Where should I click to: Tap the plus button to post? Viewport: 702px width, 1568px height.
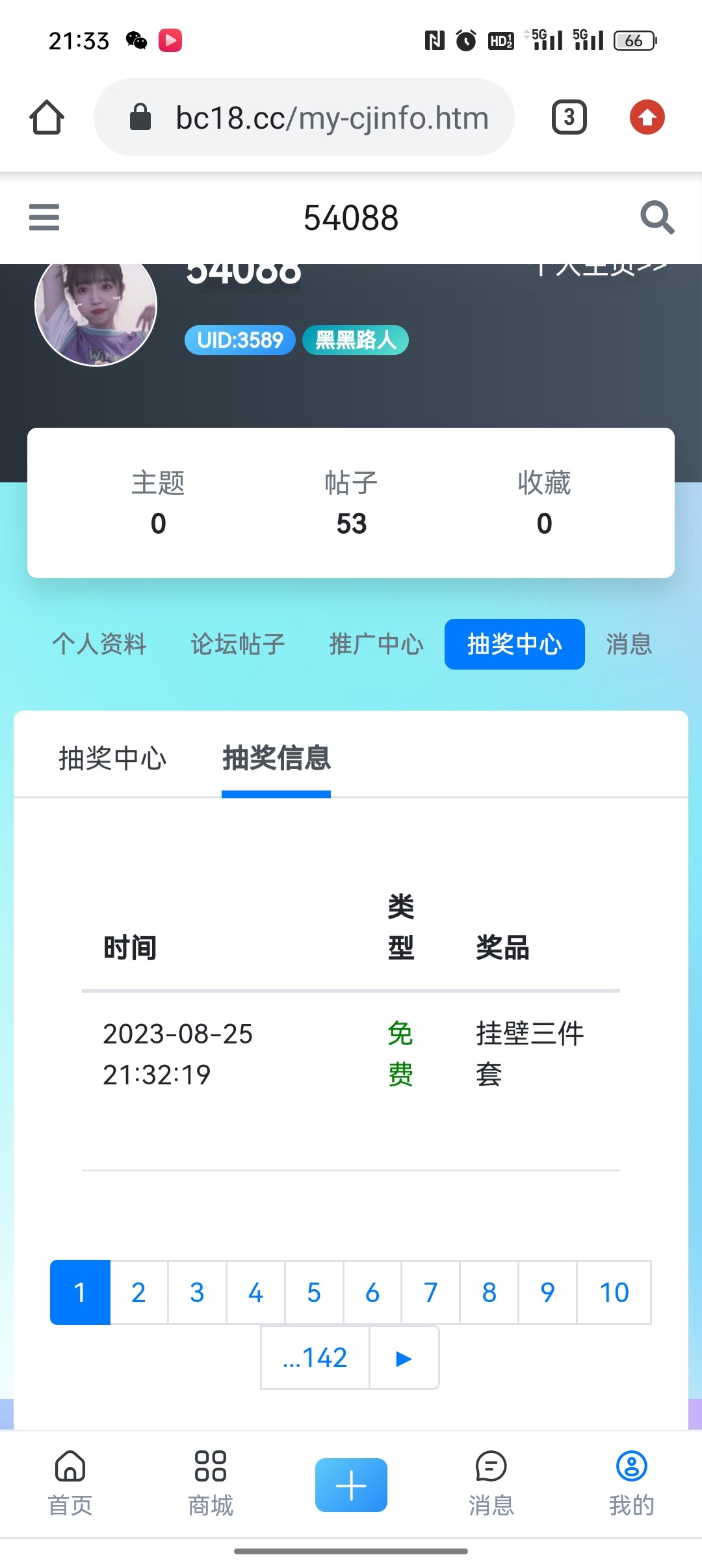coord(351,1485)
